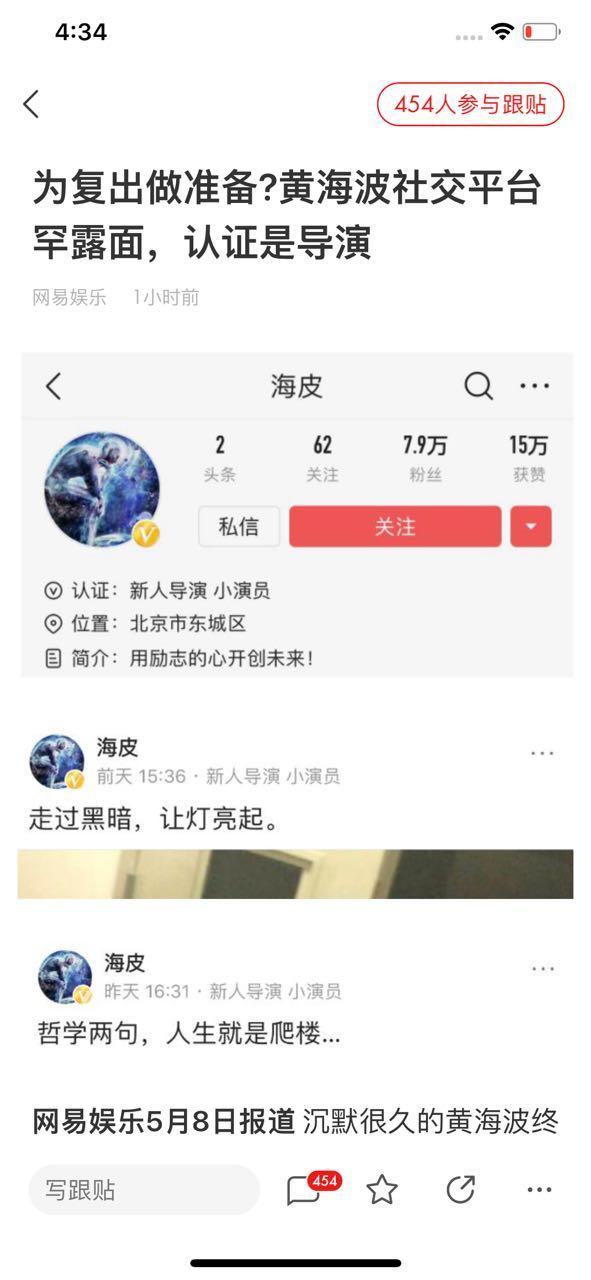591x1280 pixels.
Task: Open the 454人参与跟贴 comments button
Action: point(471,104)
